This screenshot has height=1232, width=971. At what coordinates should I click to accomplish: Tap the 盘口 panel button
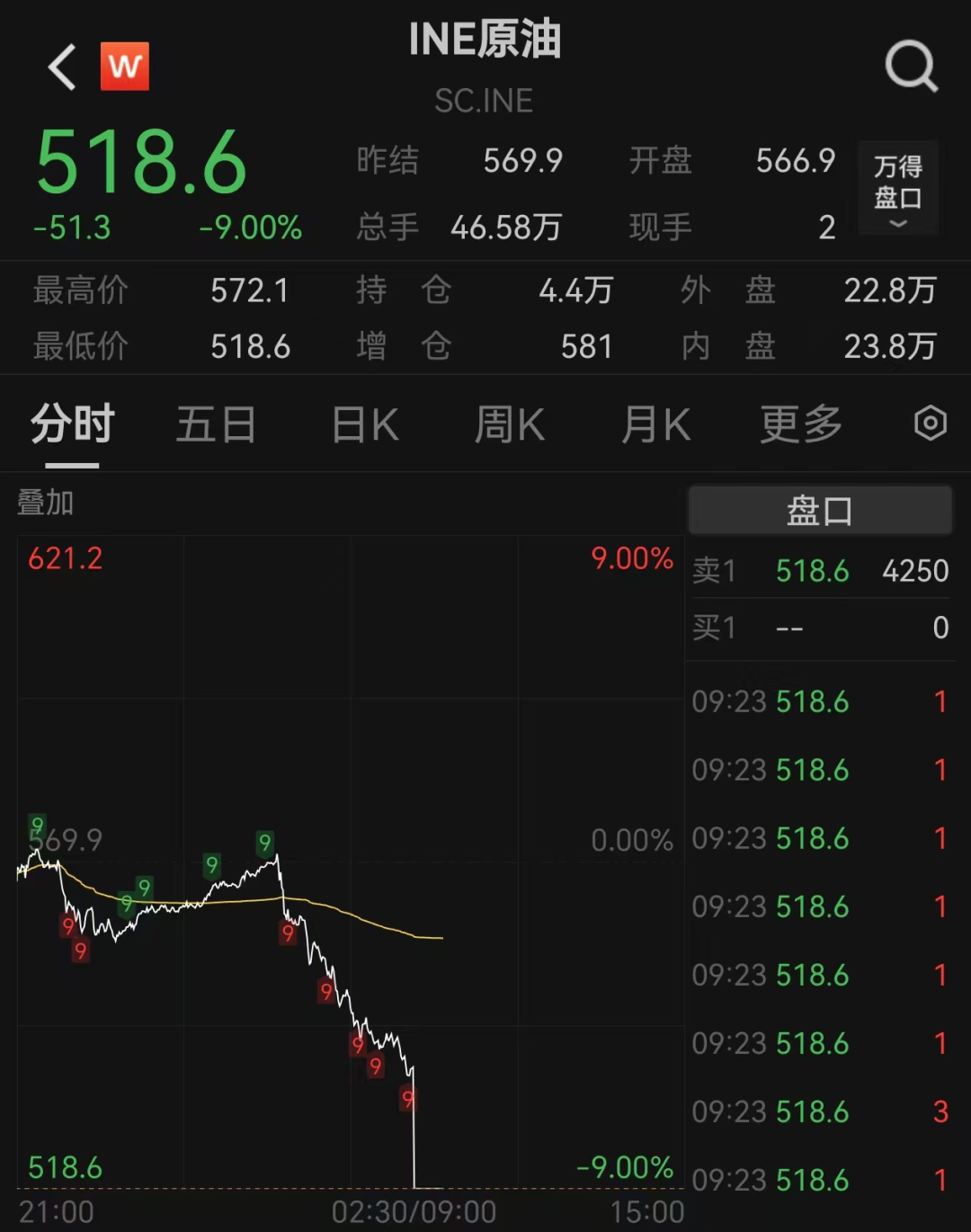tap(819, 511)
